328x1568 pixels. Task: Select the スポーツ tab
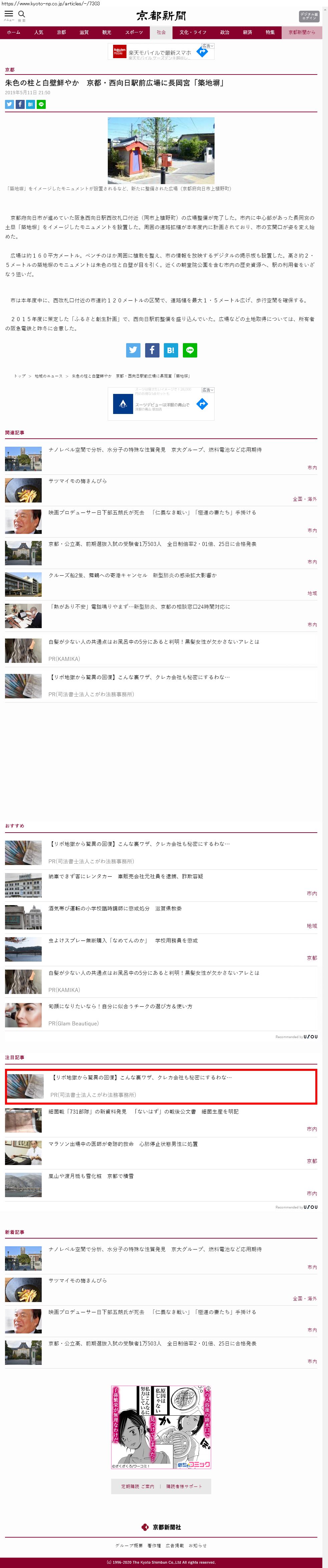click(133, 32)
